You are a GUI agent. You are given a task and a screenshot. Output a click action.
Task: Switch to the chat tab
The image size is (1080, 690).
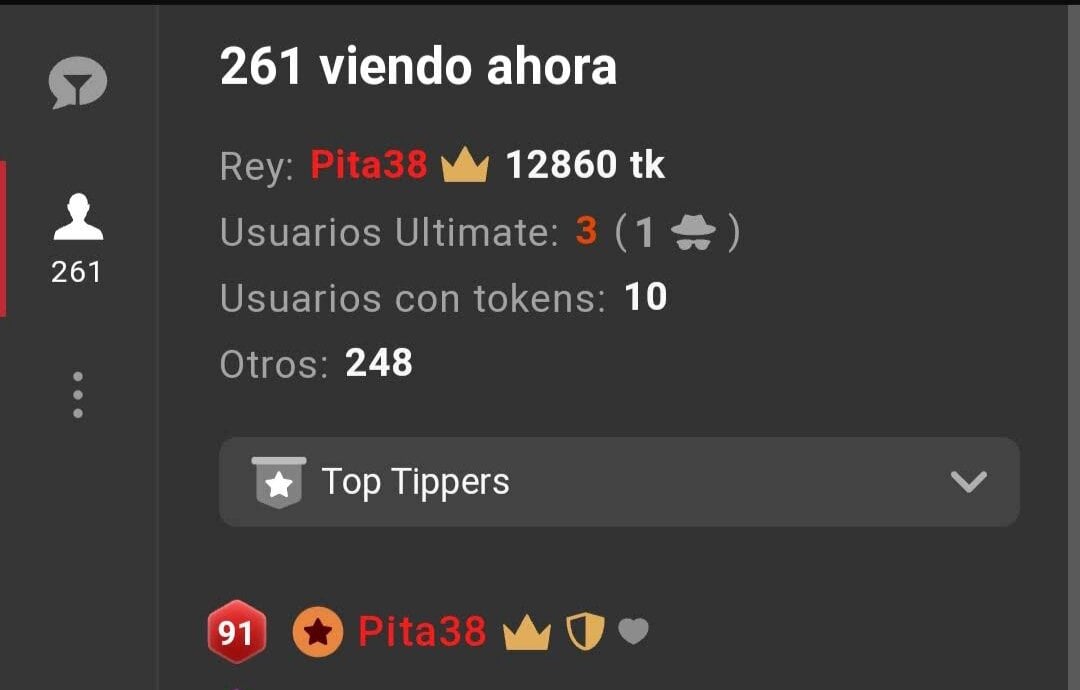[78, 84]
